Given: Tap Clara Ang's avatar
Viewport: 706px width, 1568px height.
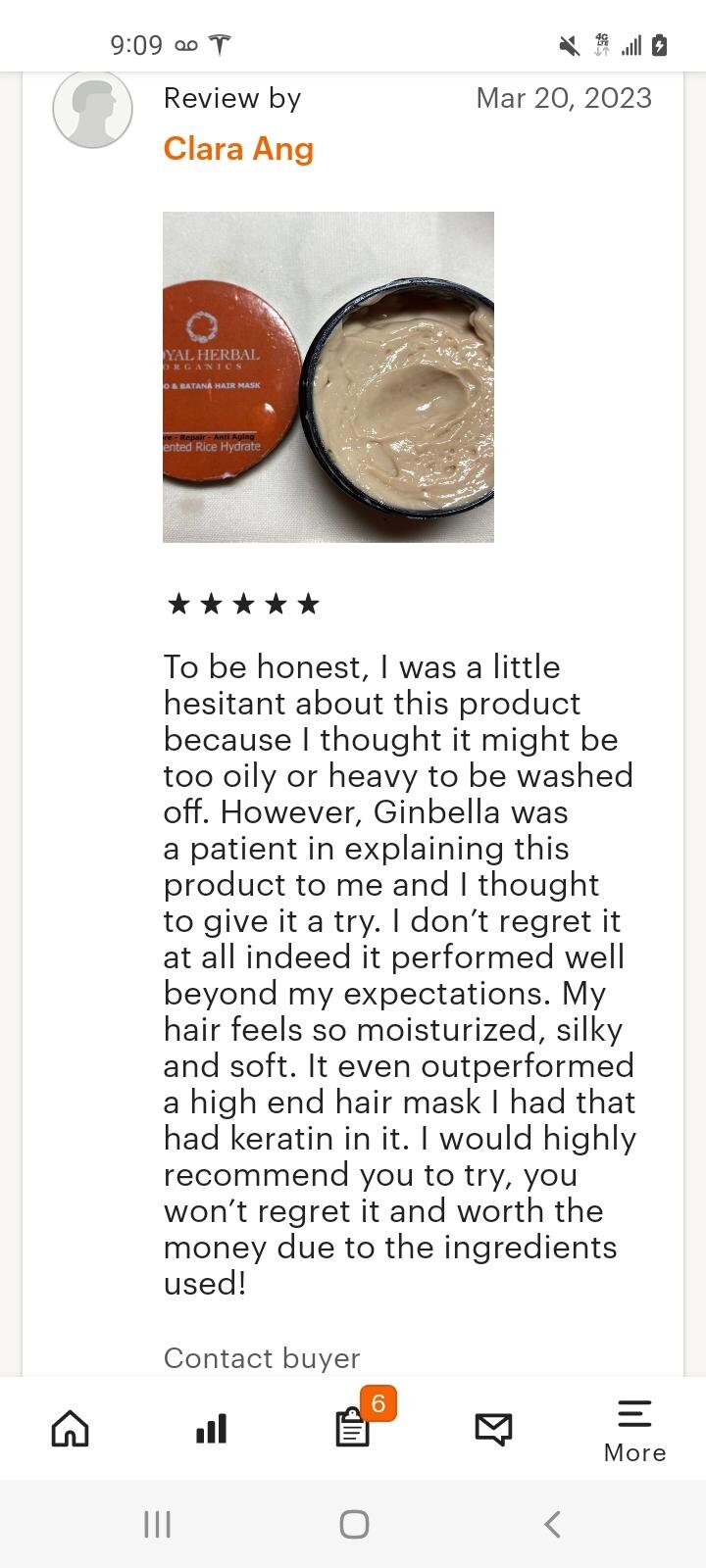Looking at the screenshot, I should coord(92,109).
